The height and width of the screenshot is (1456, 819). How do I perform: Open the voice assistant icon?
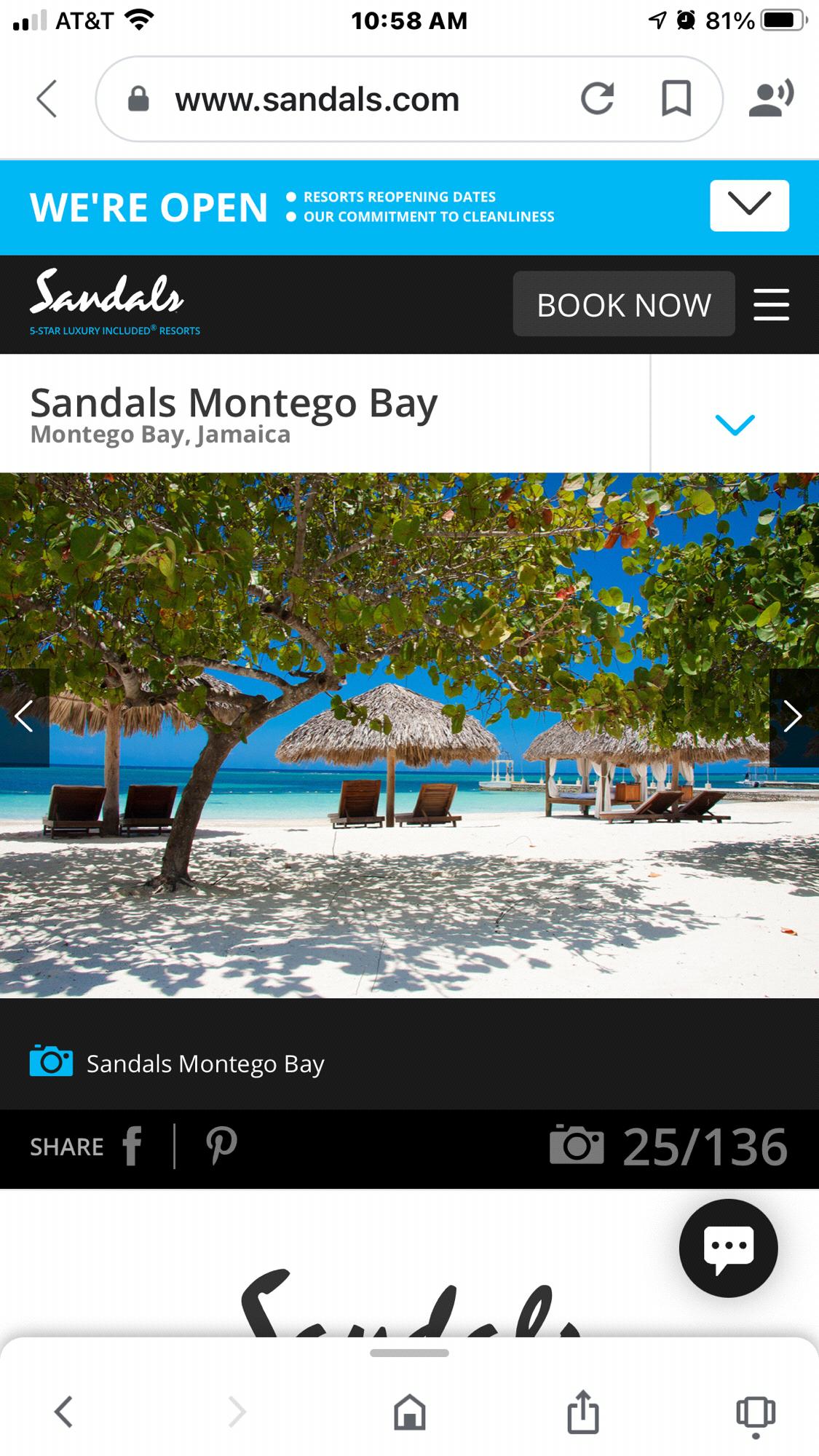coord(771,99)
